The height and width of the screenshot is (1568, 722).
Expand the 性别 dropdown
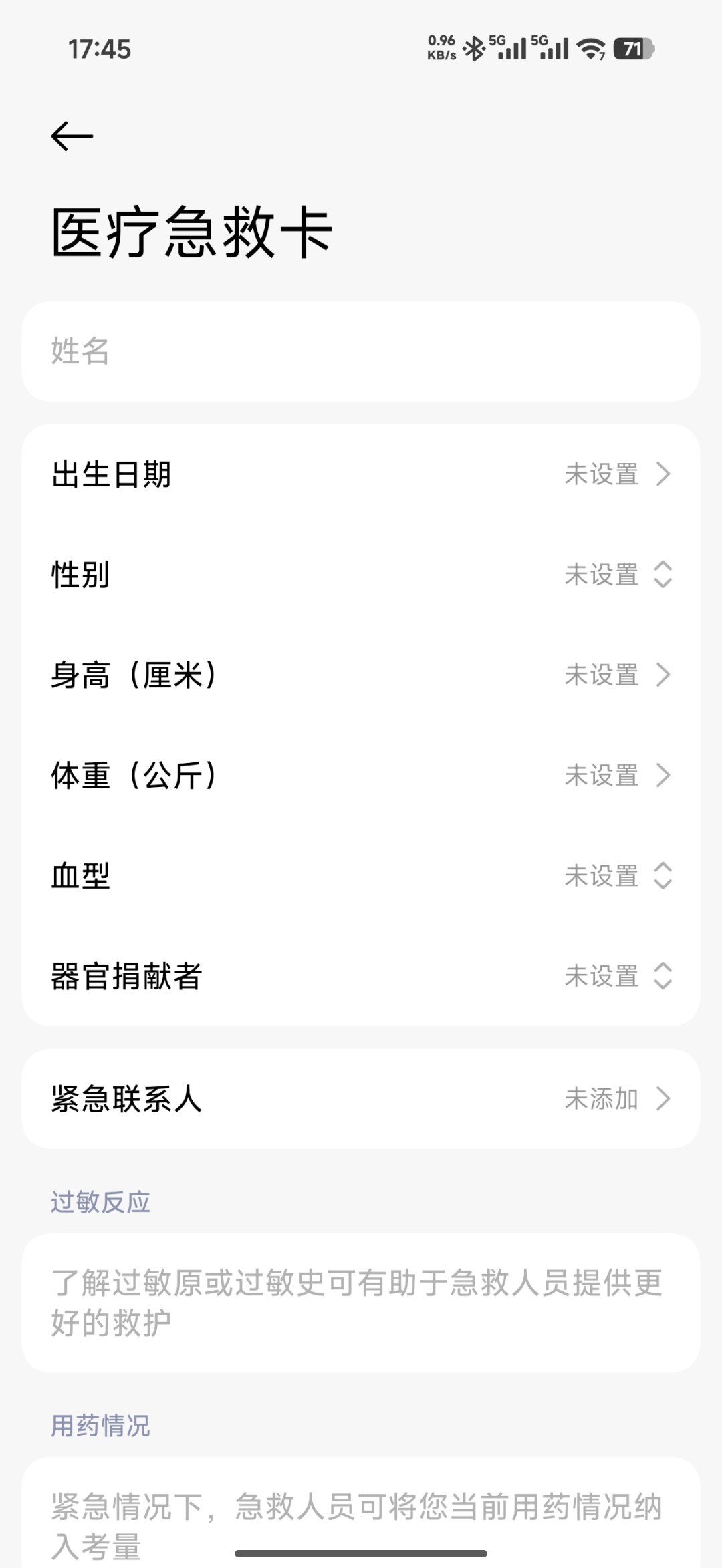point(361,575)
